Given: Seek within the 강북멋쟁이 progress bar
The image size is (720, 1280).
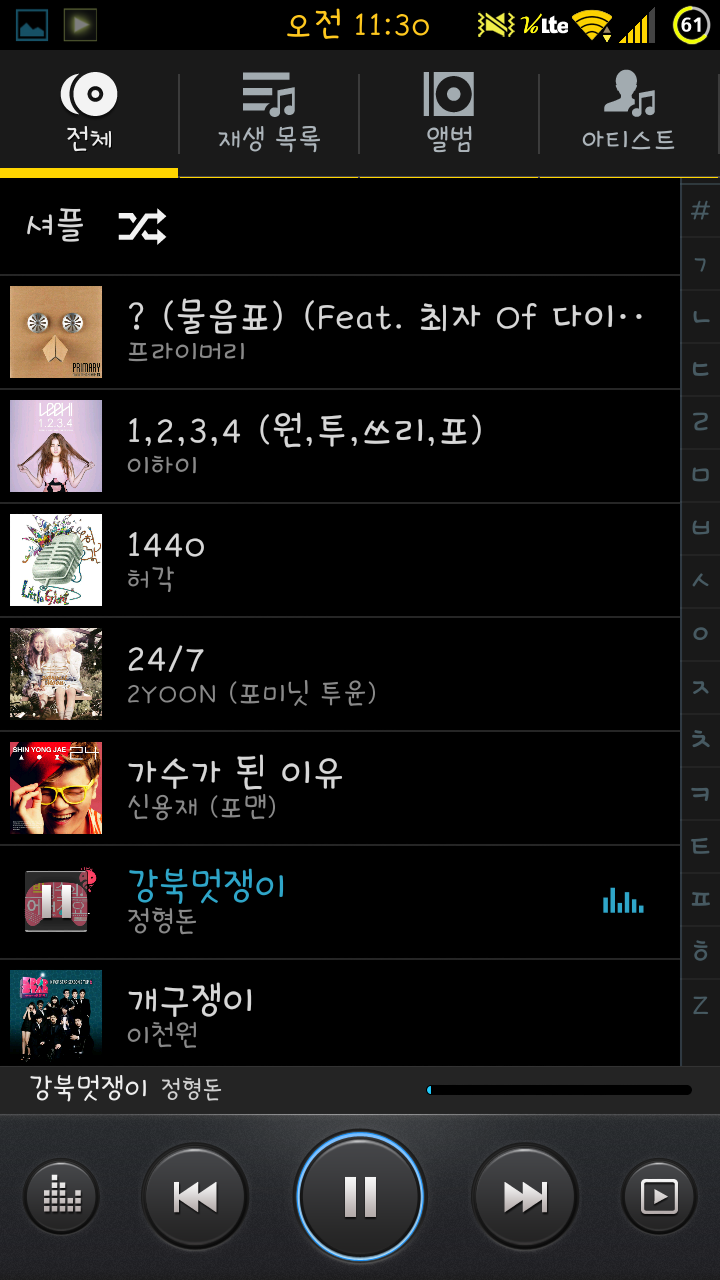Looking at the screenshot, I should (559, 1090).
